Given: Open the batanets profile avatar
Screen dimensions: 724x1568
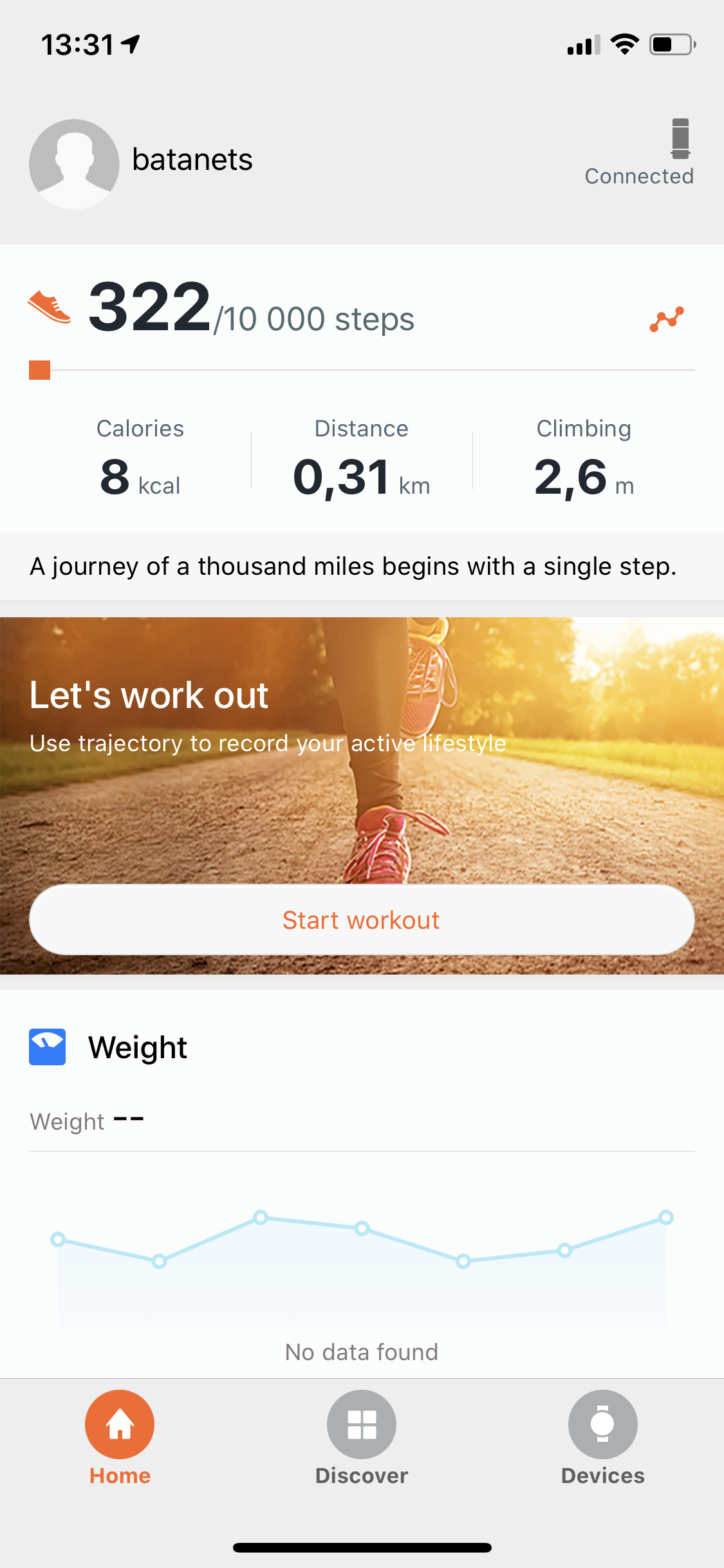Looking at the screenshot, I should pyautogui.click(x=74, y=163).
